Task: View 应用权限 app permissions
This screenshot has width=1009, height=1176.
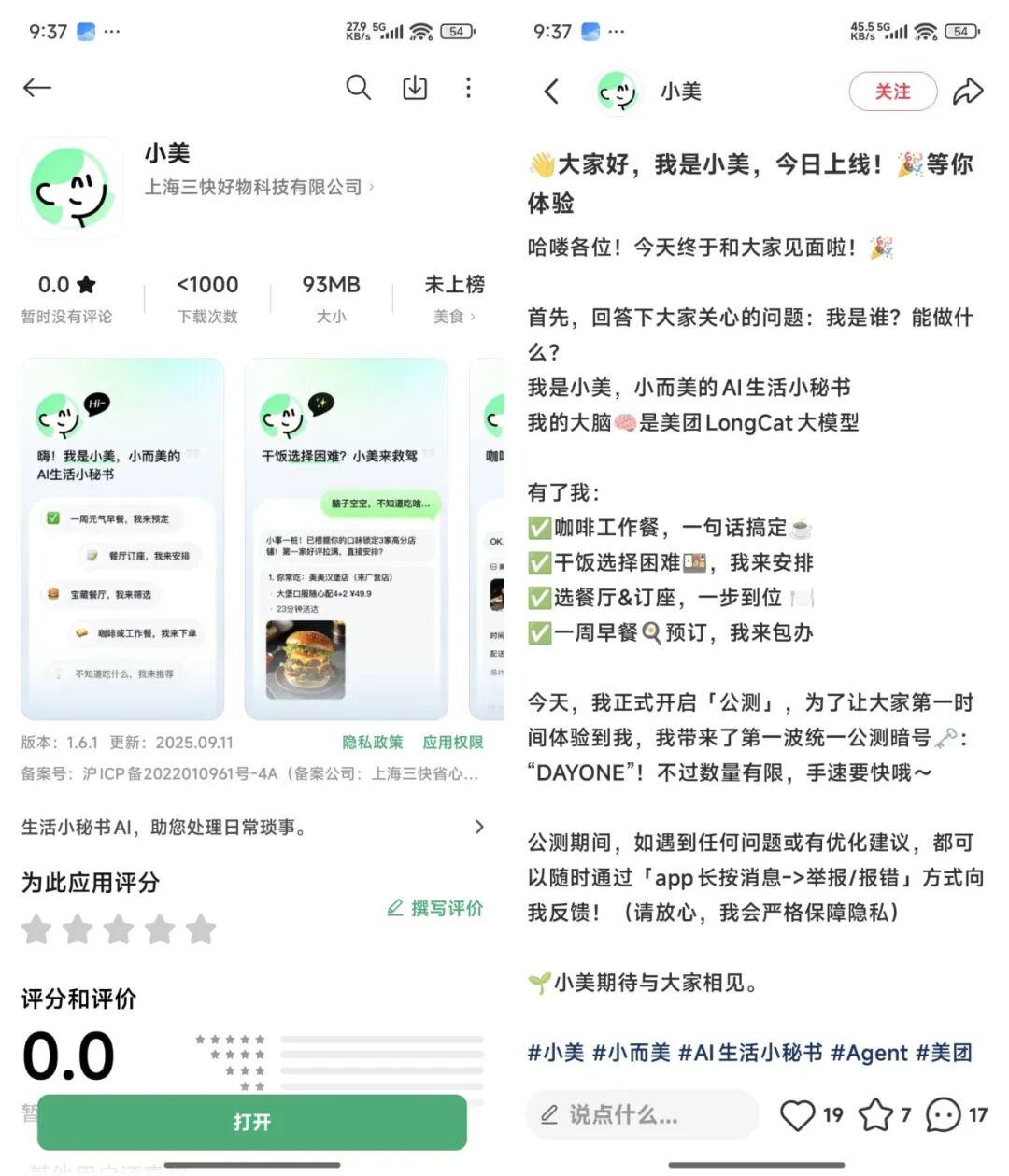Action: (x=453, y=744)
